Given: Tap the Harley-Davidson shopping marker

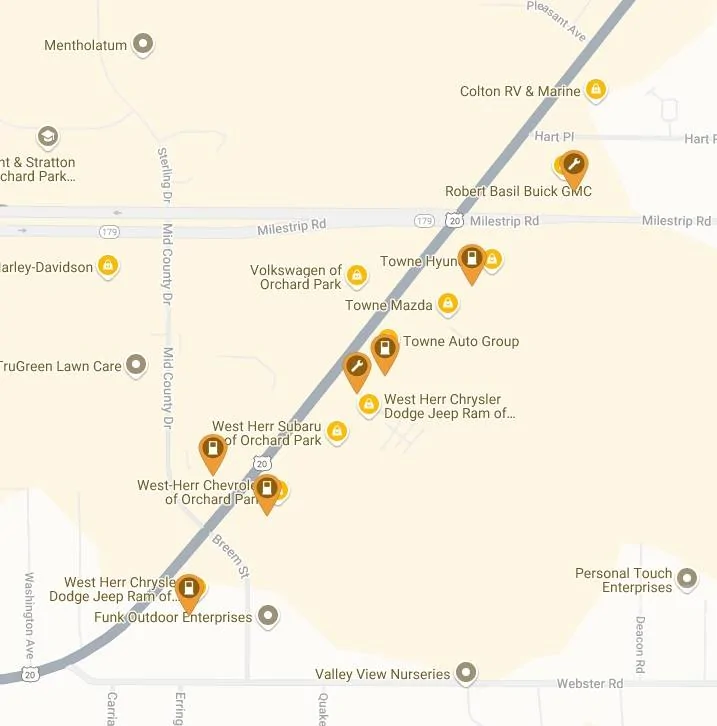Looking at the screenshot, I should pyautogui.click(x=108, y=266).
